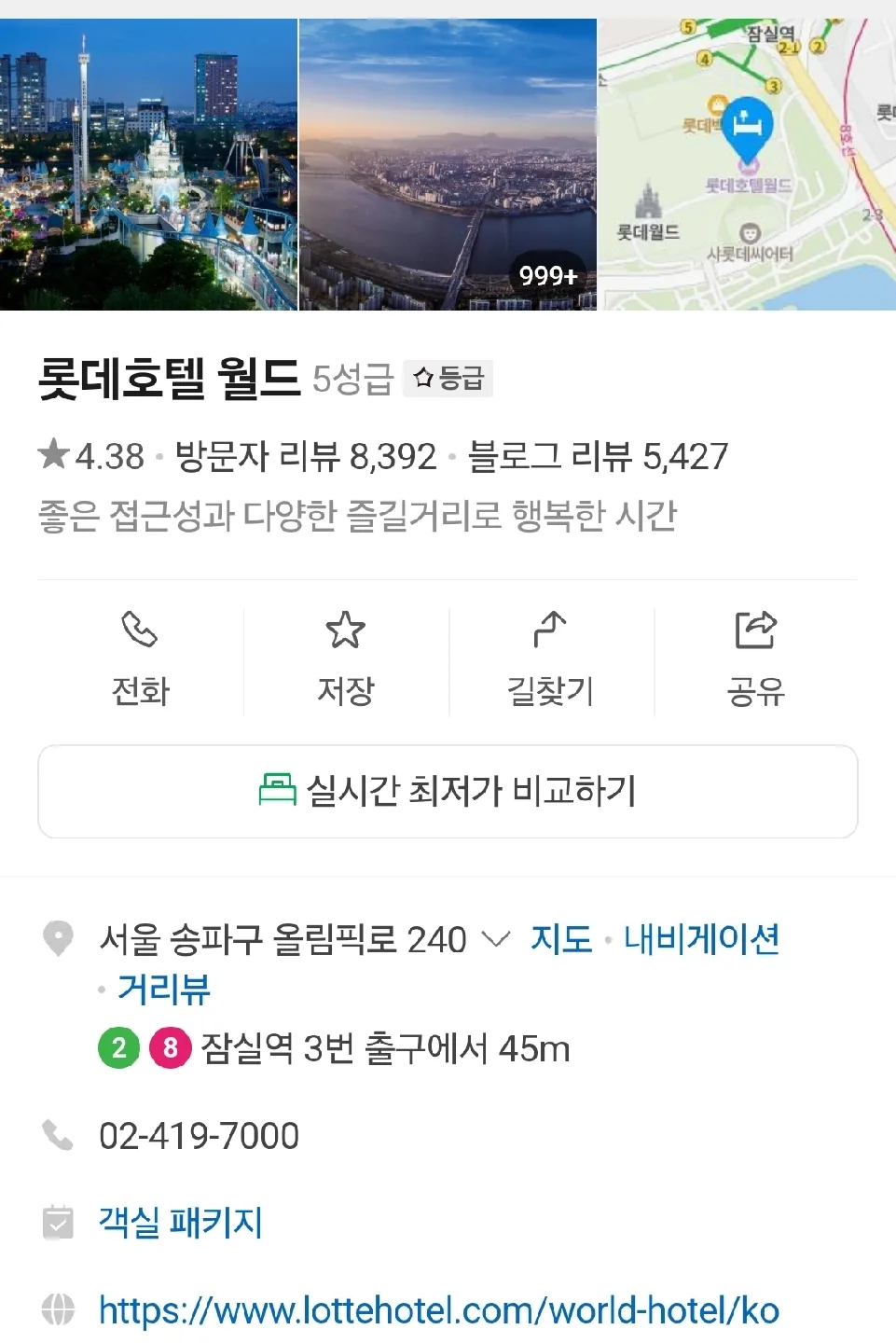Open 객실 패키지 room packages

click(181, 1222)
